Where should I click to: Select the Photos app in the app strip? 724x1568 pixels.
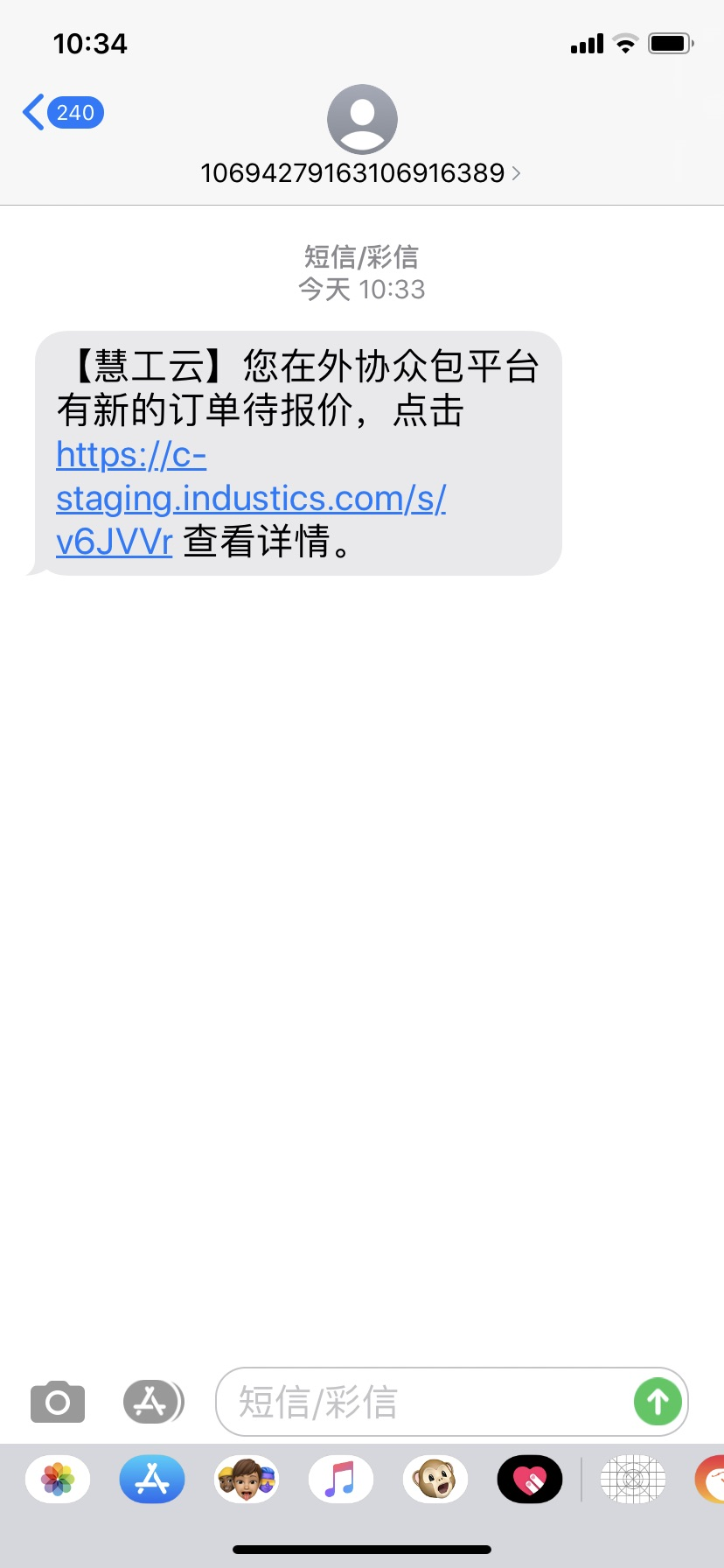pos(57,1479)
